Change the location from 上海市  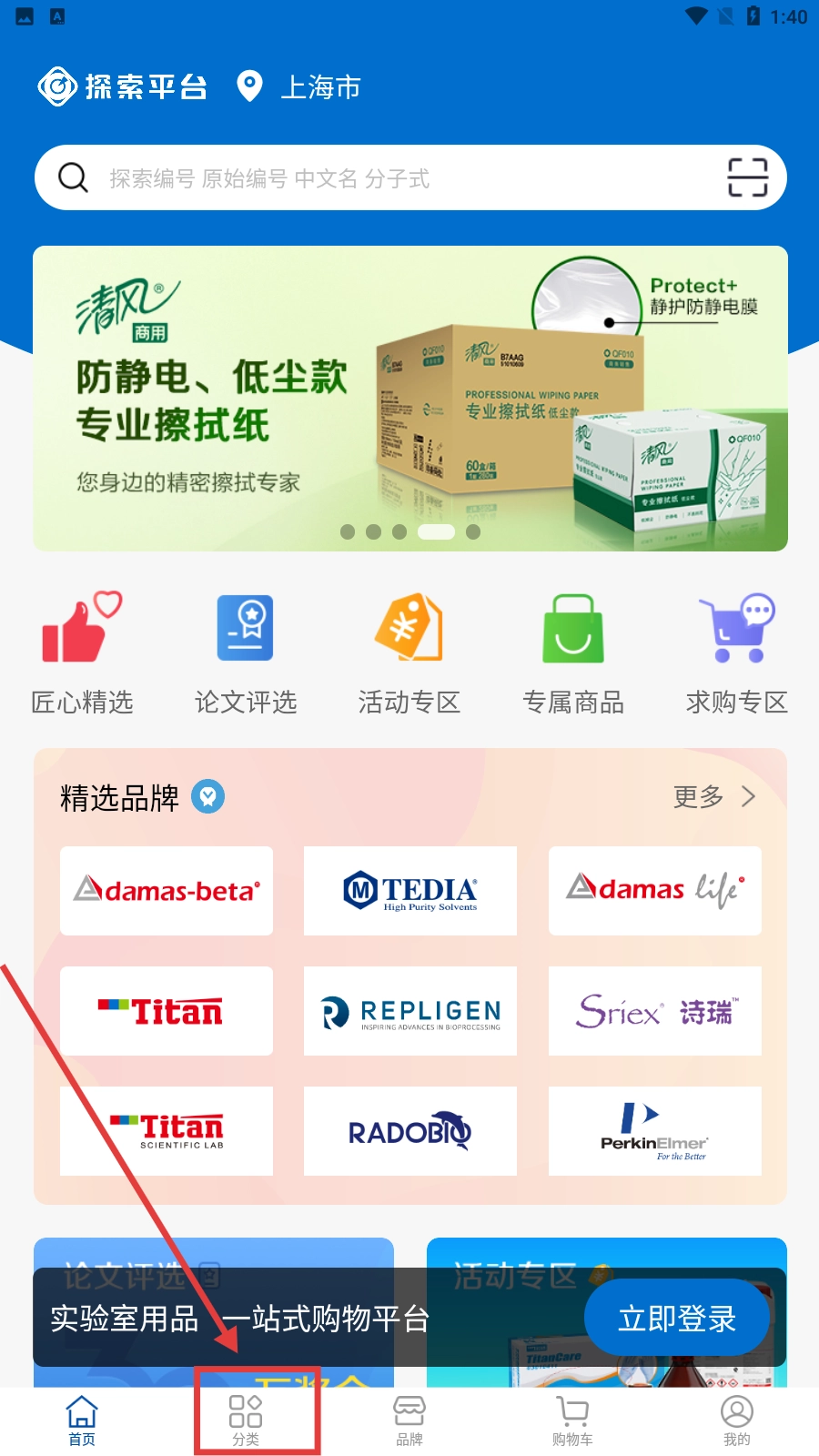click(x=300, y=87)
